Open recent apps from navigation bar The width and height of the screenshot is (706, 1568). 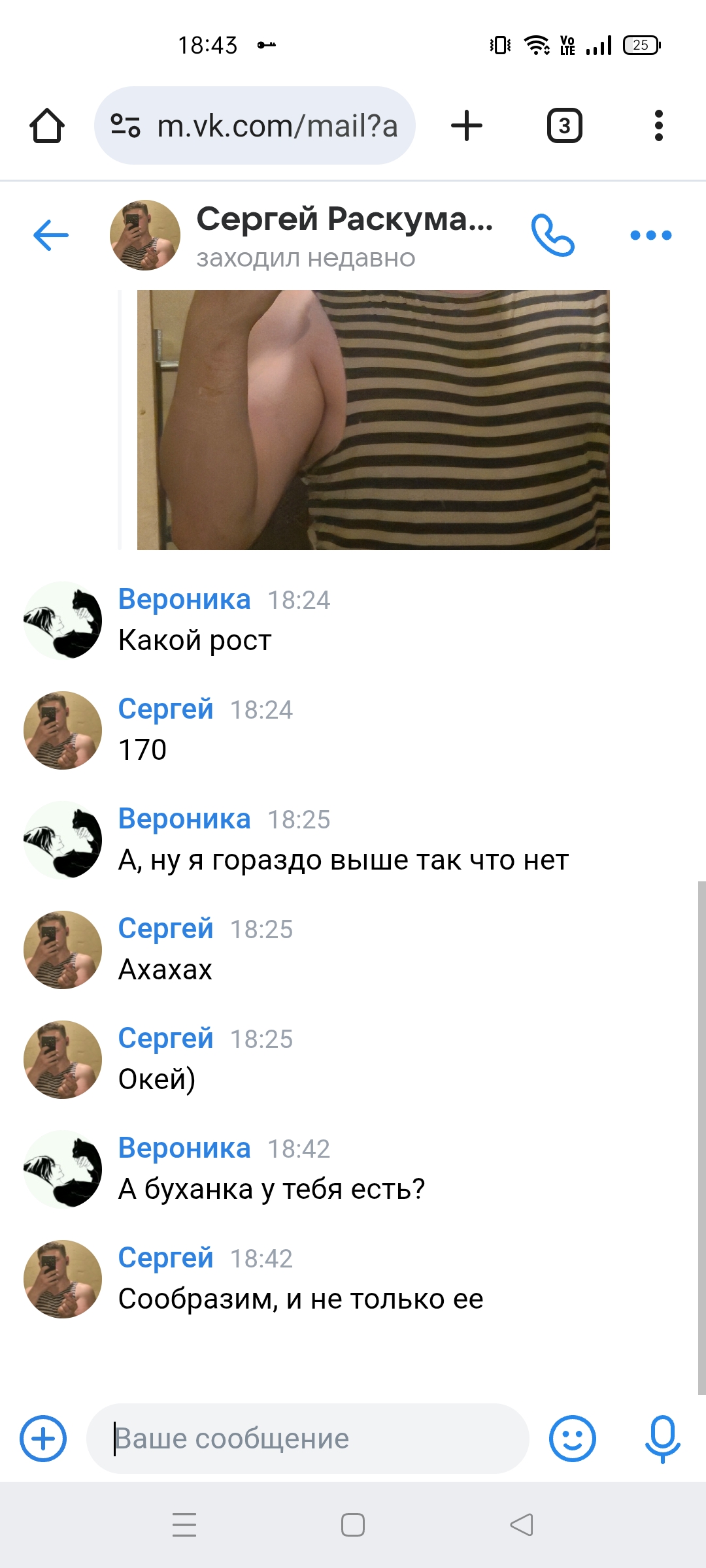coord(184,1525)
